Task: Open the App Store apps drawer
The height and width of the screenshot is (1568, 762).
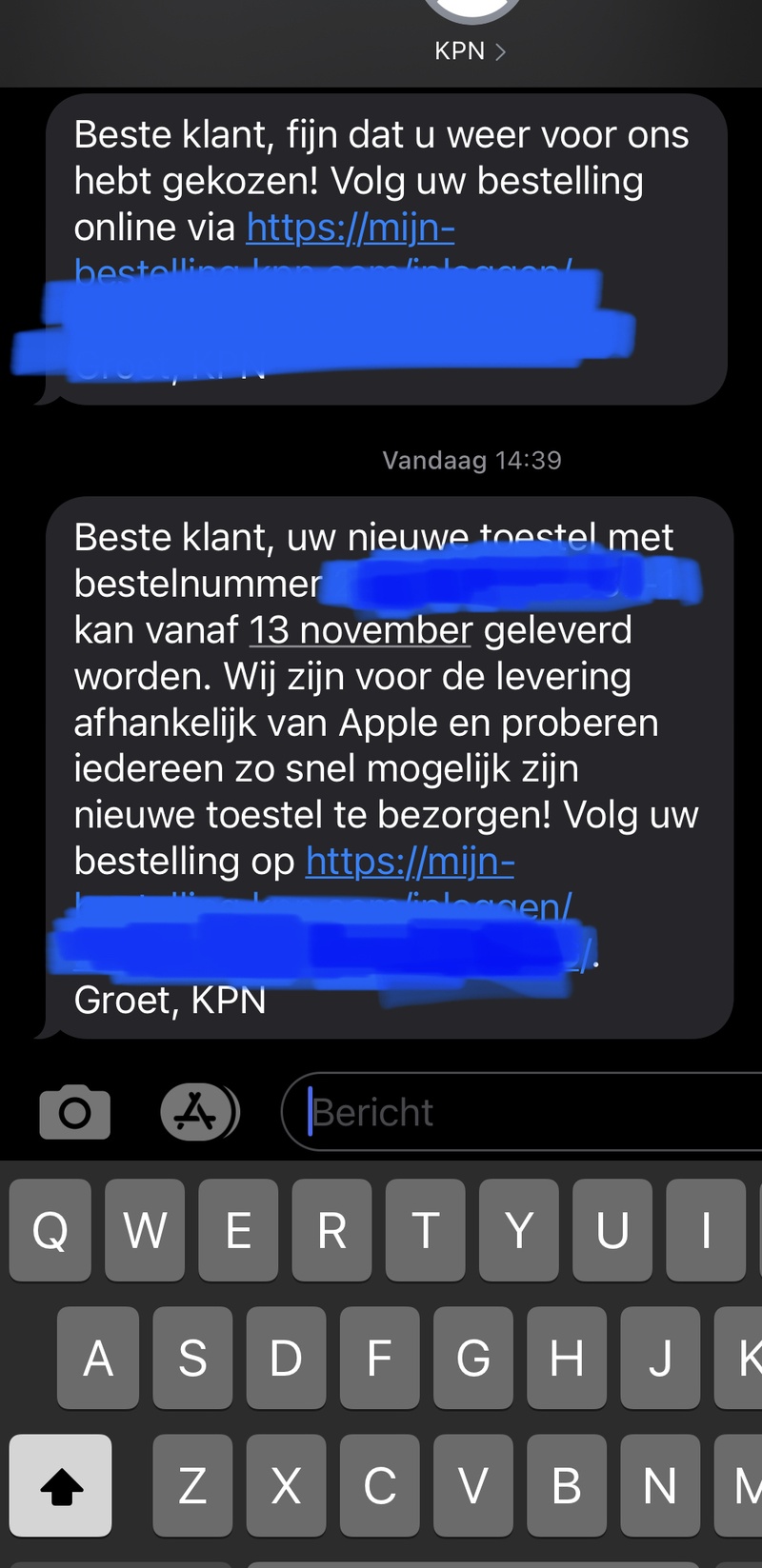Action: (x=198, y=1111)
